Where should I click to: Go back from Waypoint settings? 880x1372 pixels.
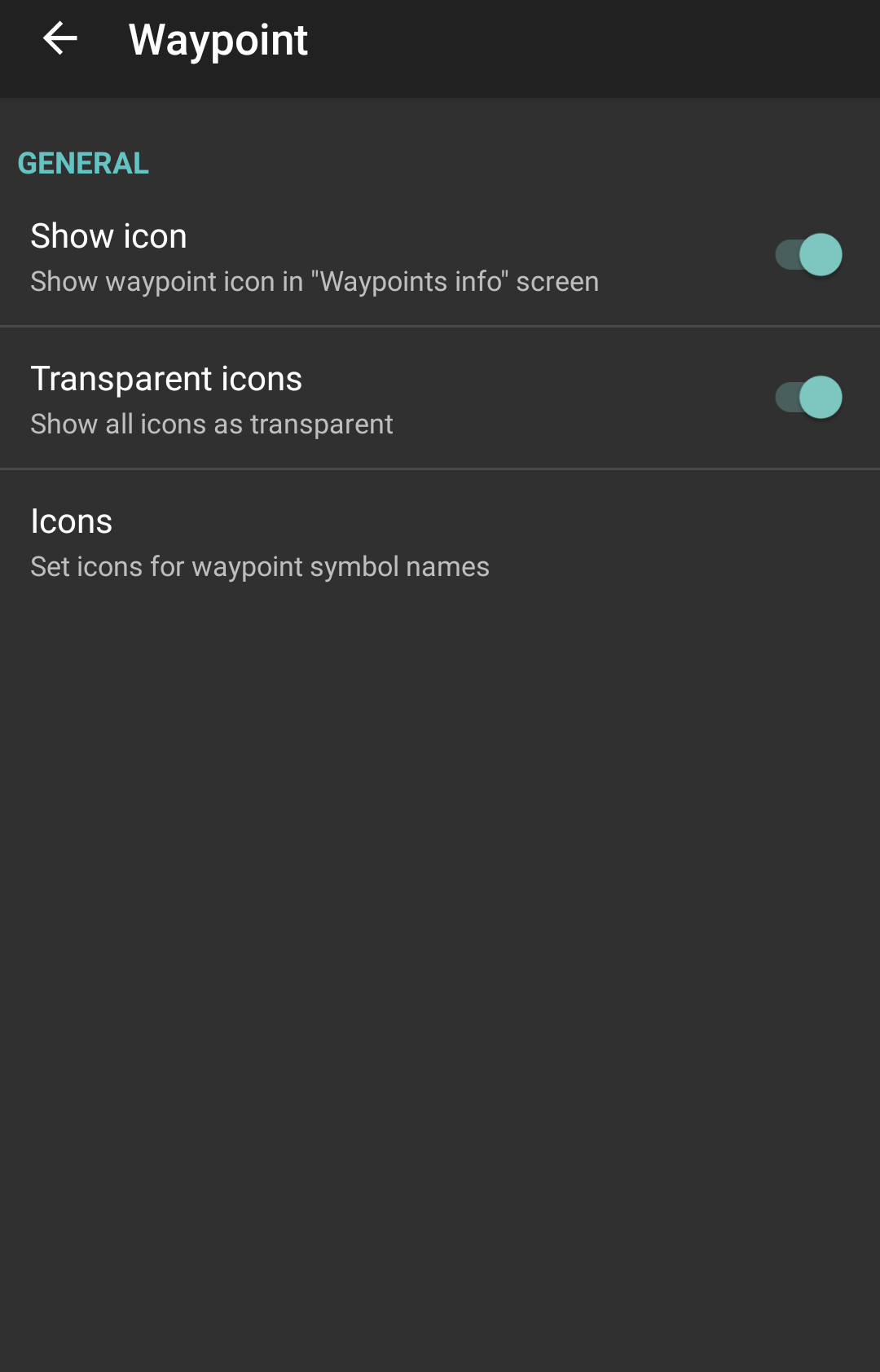tap(59, 38)
